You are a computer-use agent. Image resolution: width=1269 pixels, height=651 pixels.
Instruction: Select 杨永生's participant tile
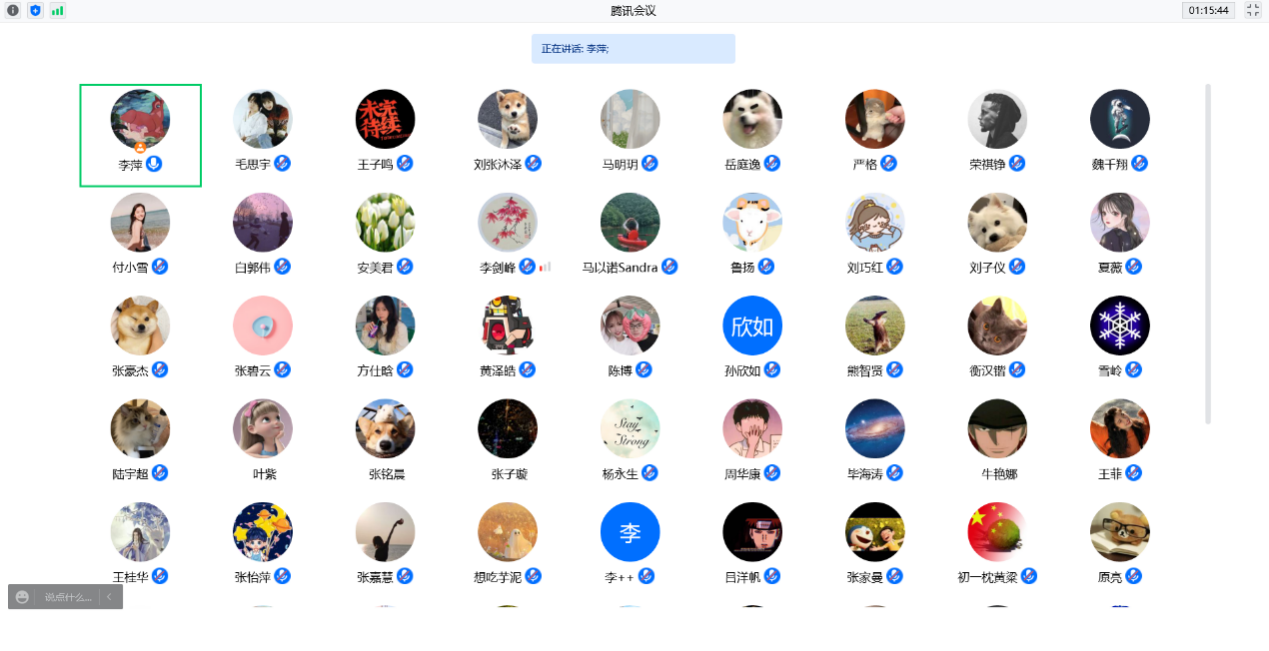point(630,429)
